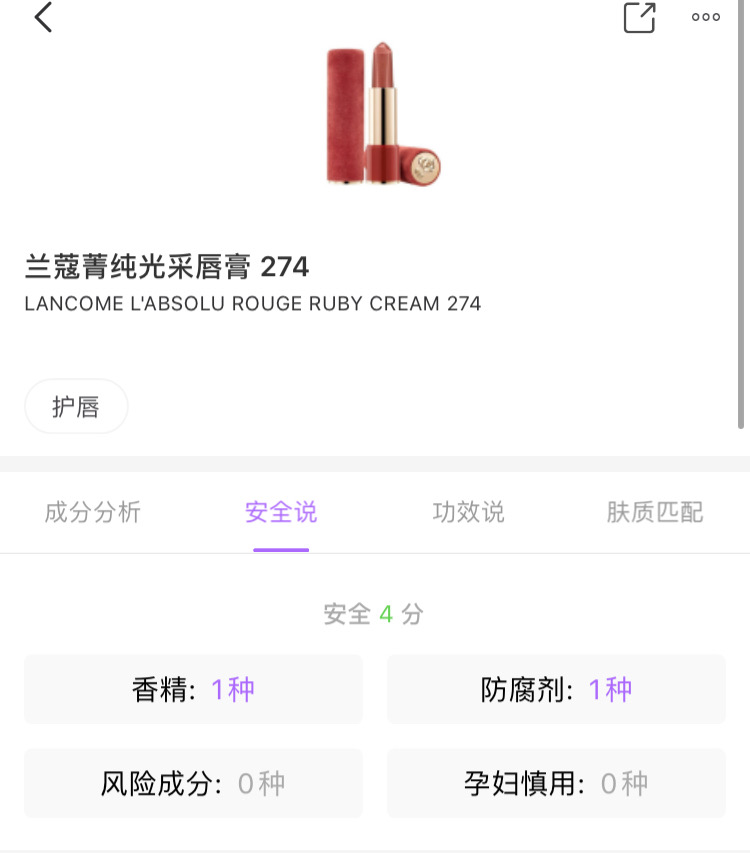
Task: Switch to the 肤质匹配 tab
Action: [655, 512]
